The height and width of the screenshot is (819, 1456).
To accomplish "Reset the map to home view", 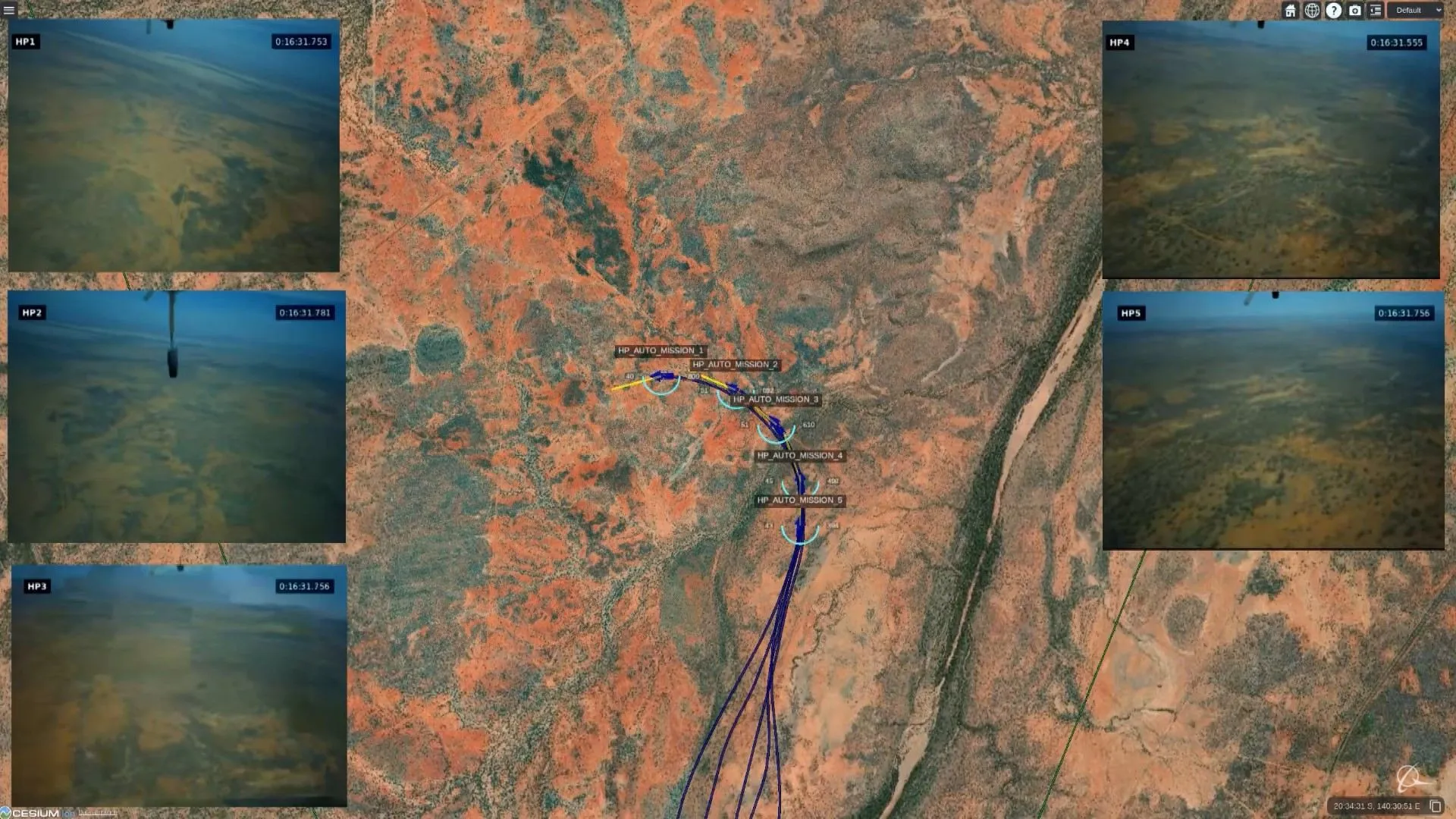I will 1290,11.
